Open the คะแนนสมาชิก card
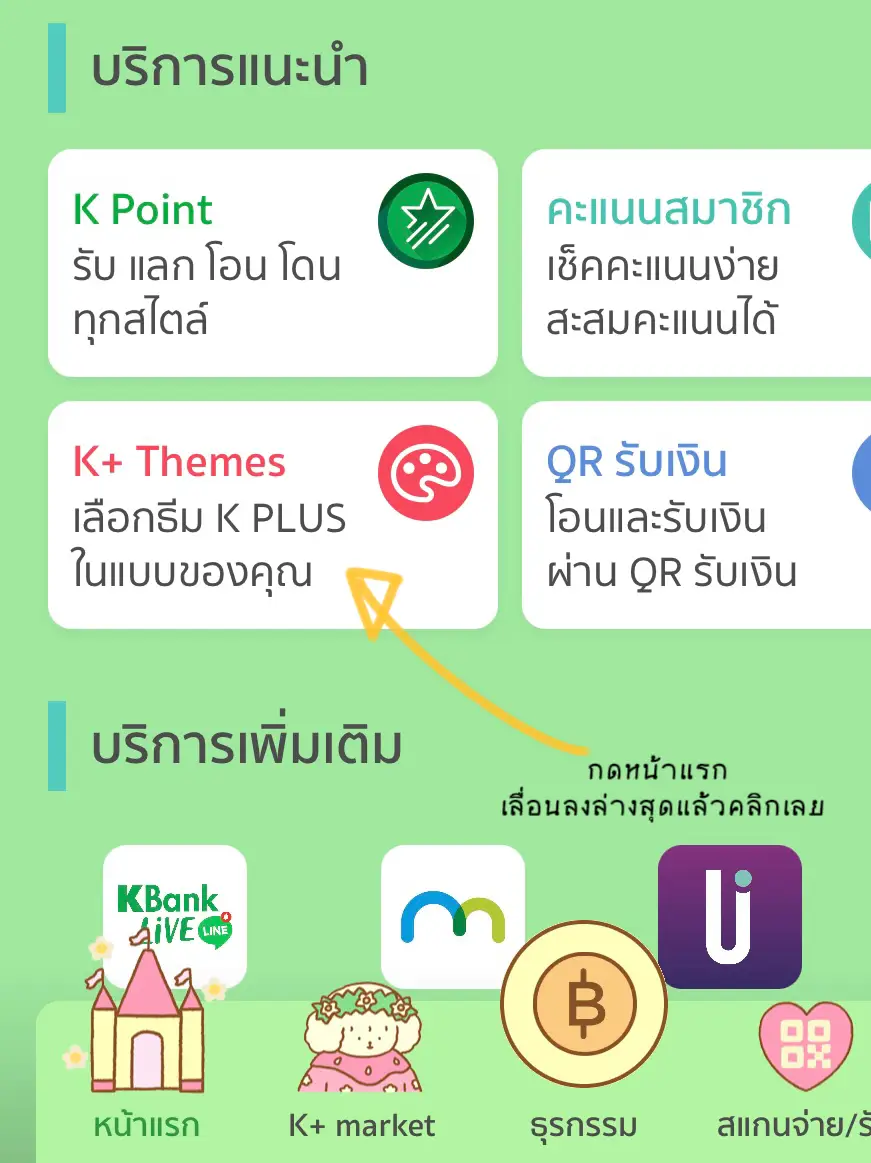The width and height of the screenshot is (871, 1163). (700, 263)
